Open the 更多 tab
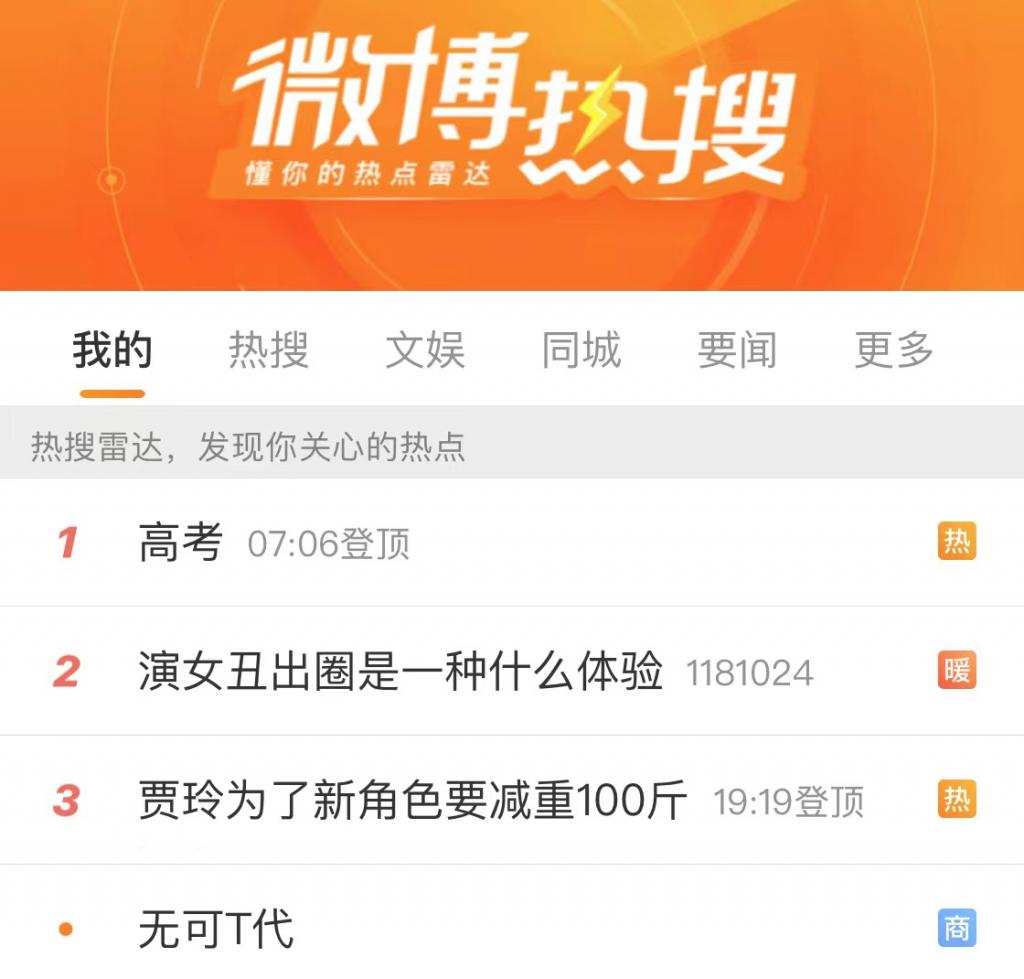1024x979 pixels. 893,351
